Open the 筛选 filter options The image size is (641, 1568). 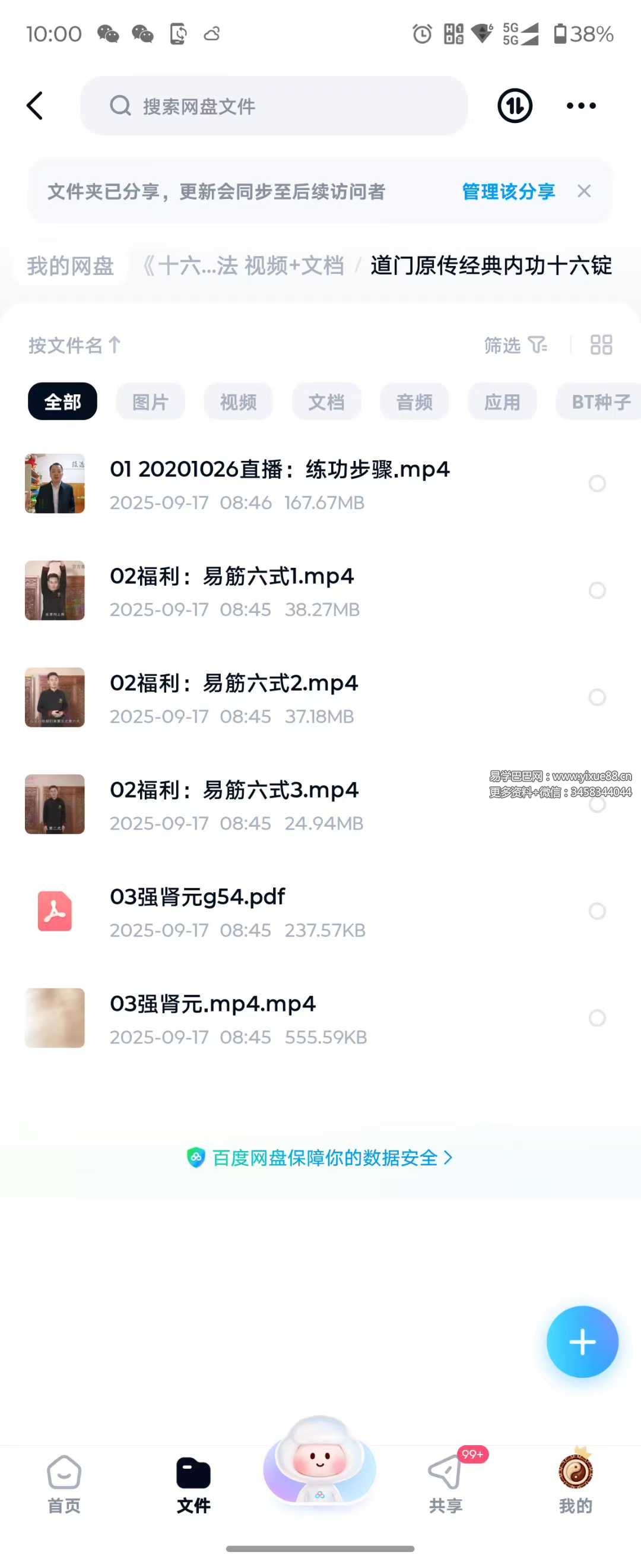click(515, 345)
